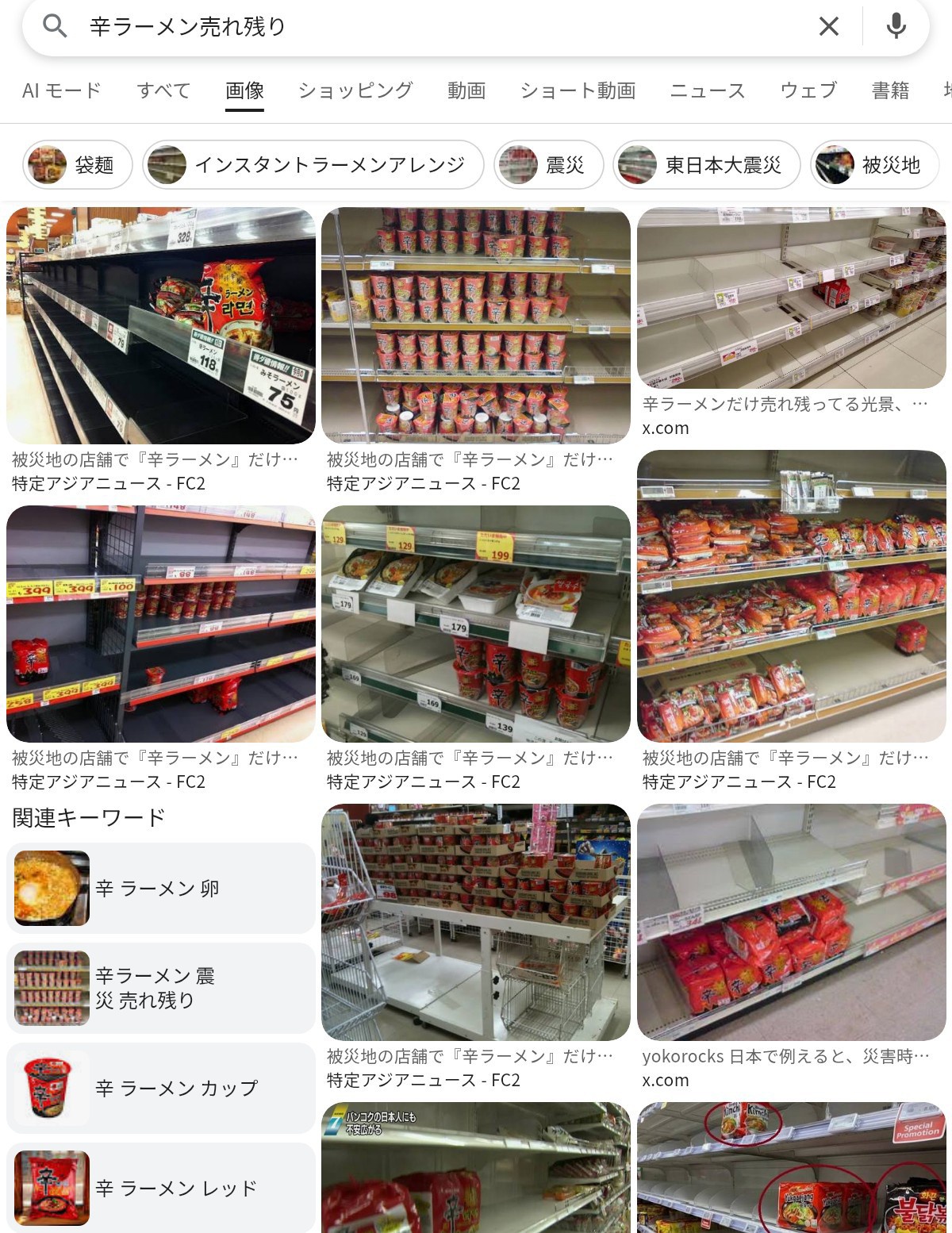Open related keyword 辛ラーメン 震災 売れ残り

click(x=160, y=988)
